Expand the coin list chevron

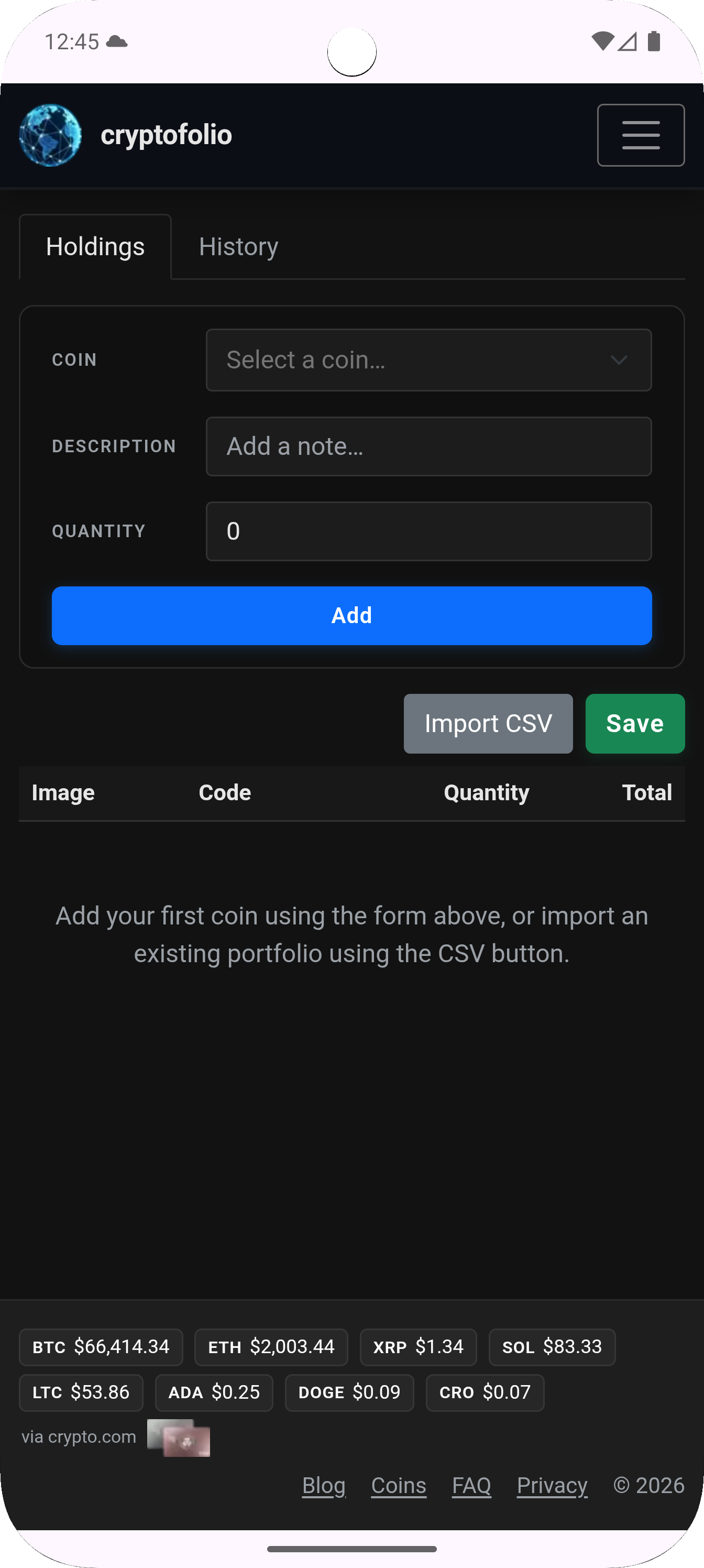620,360
